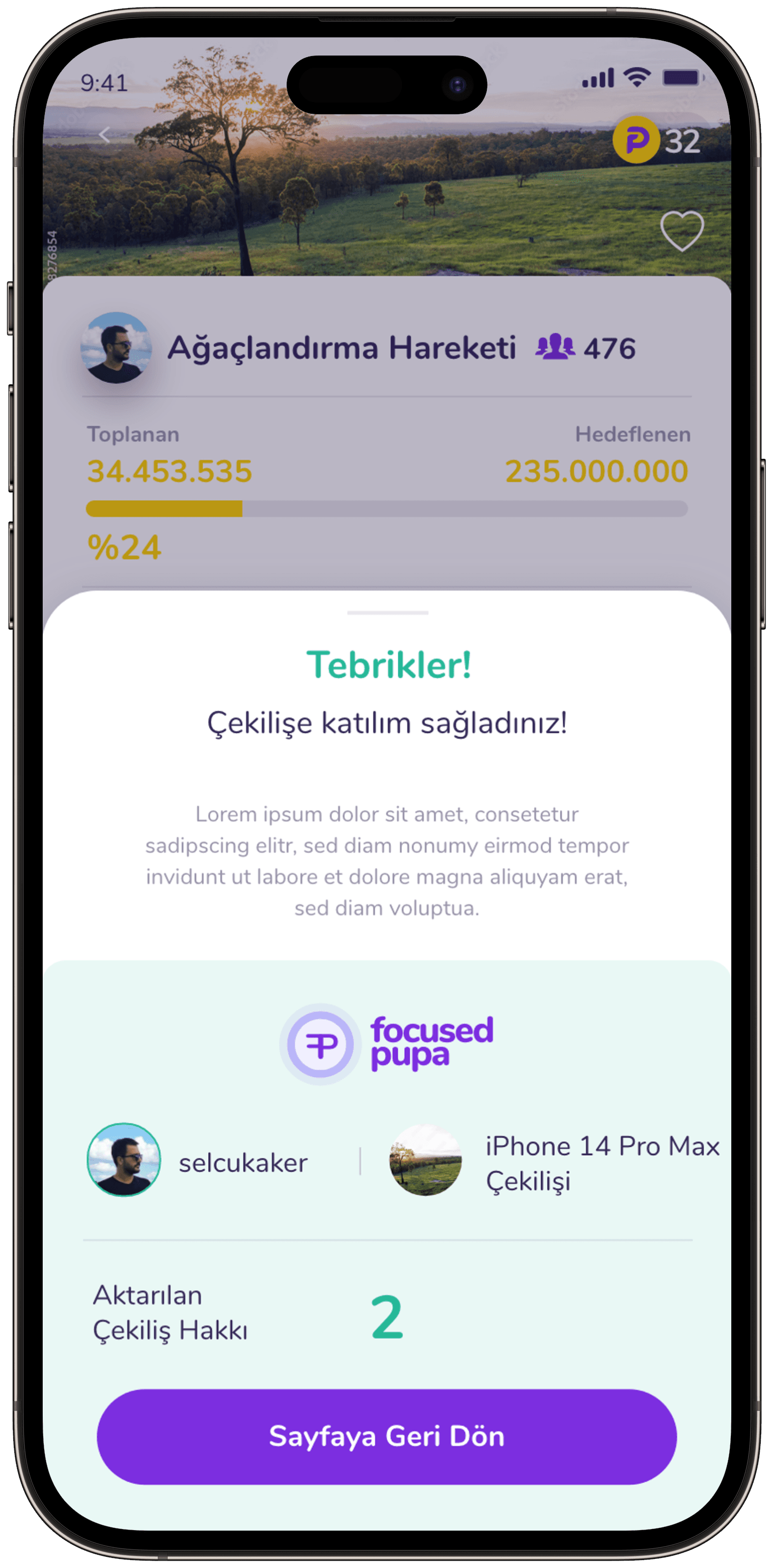Screen dimensions: 774x1568
Task: Open the iPhone 14 Pro Max Çekilişi entry
Action: tap(554, 1162)
